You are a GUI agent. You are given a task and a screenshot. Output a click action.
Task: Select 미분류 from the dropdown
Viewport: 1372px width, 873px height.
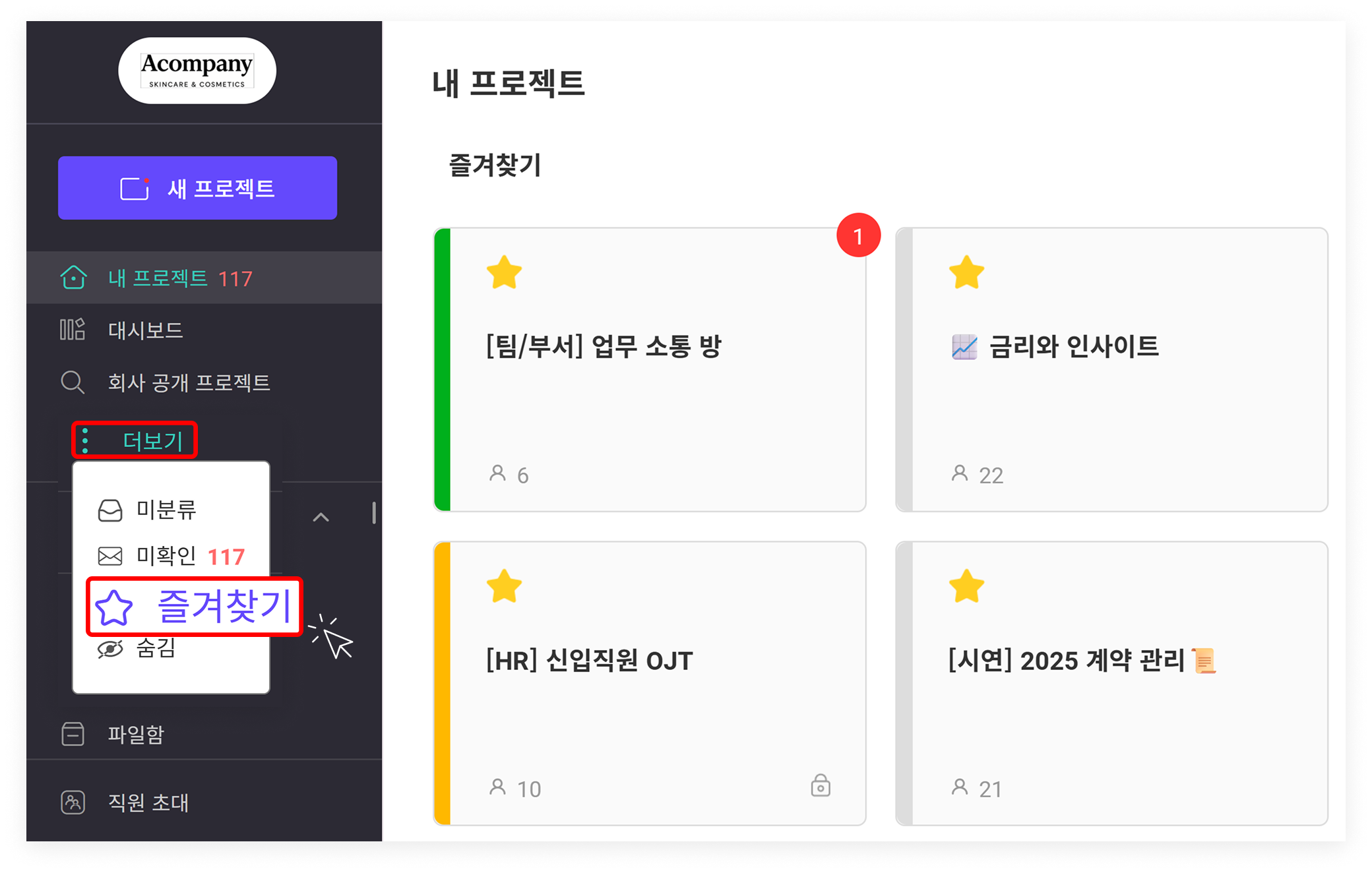point(166,510)
